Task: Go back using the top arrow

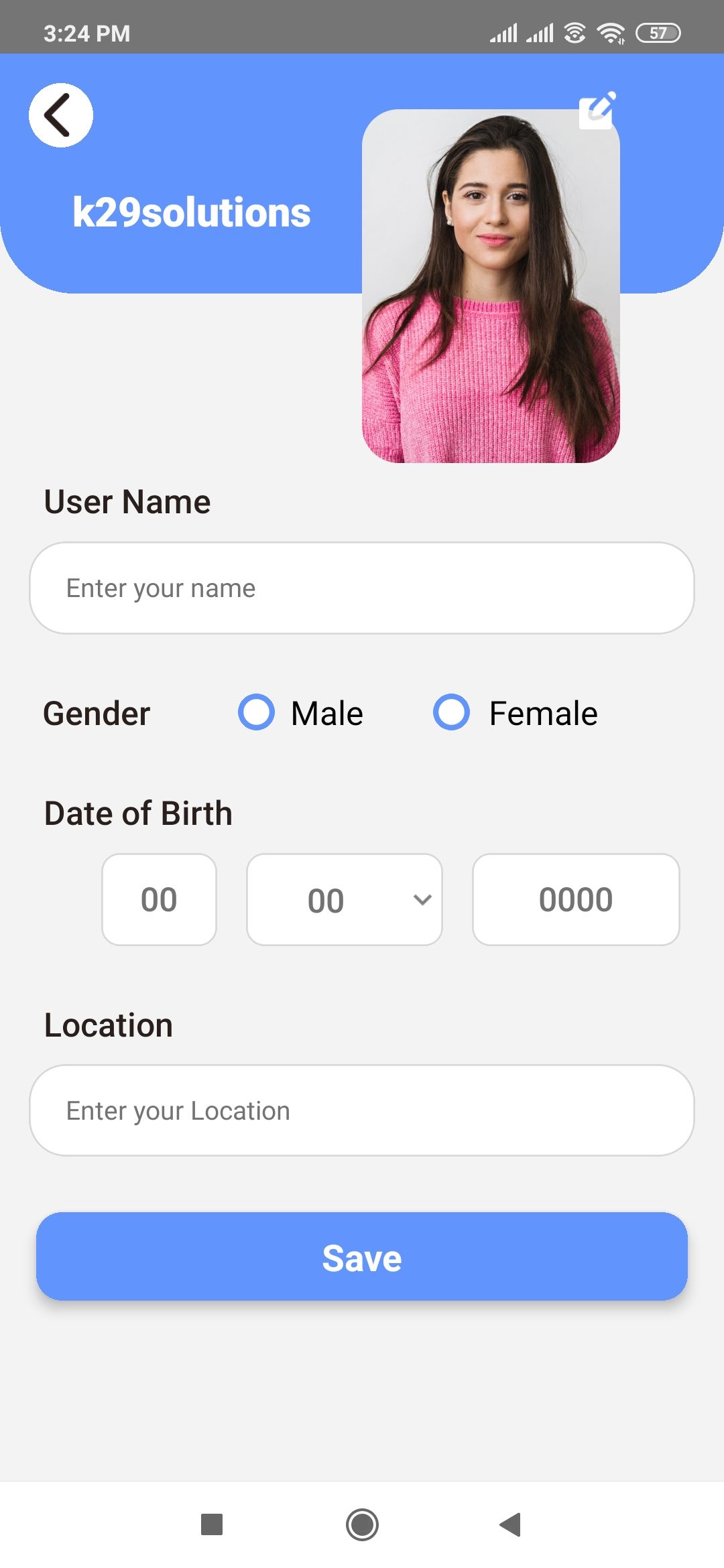Action: point(60,115)
